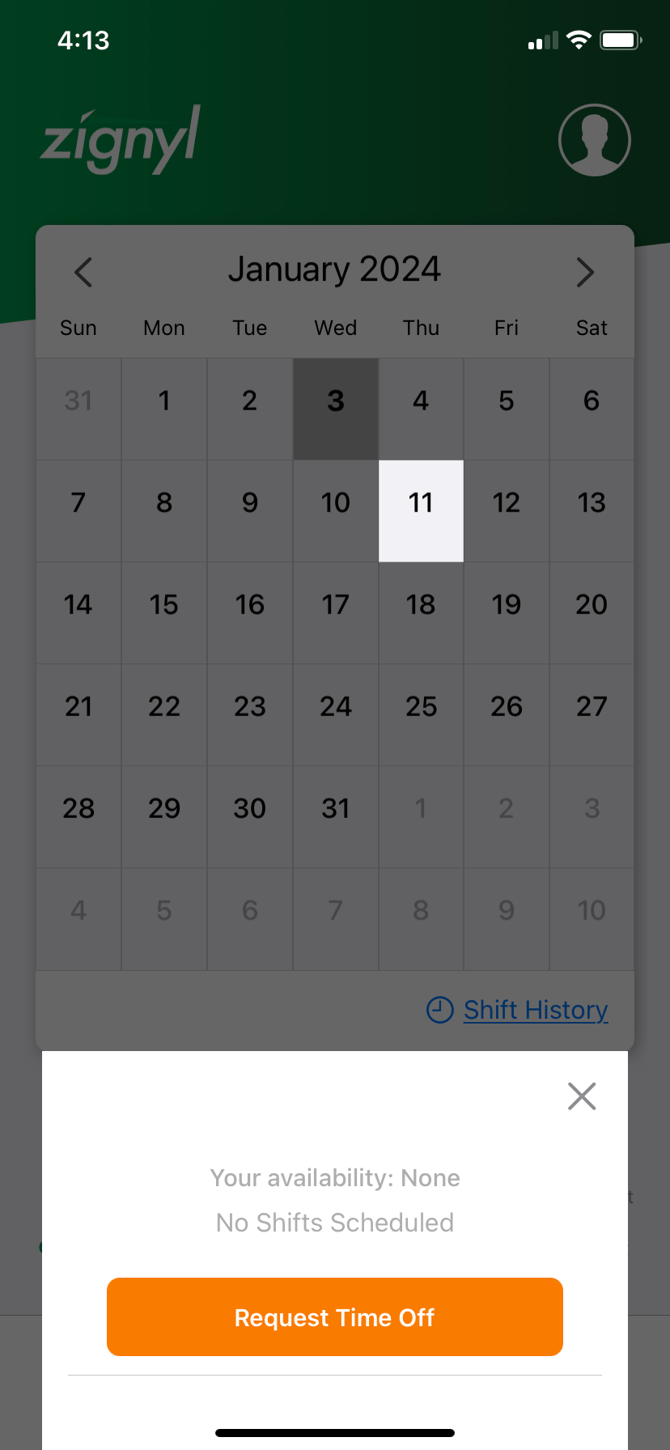
Task: Choose January 1 on the calendar
Action: [164, 401]
